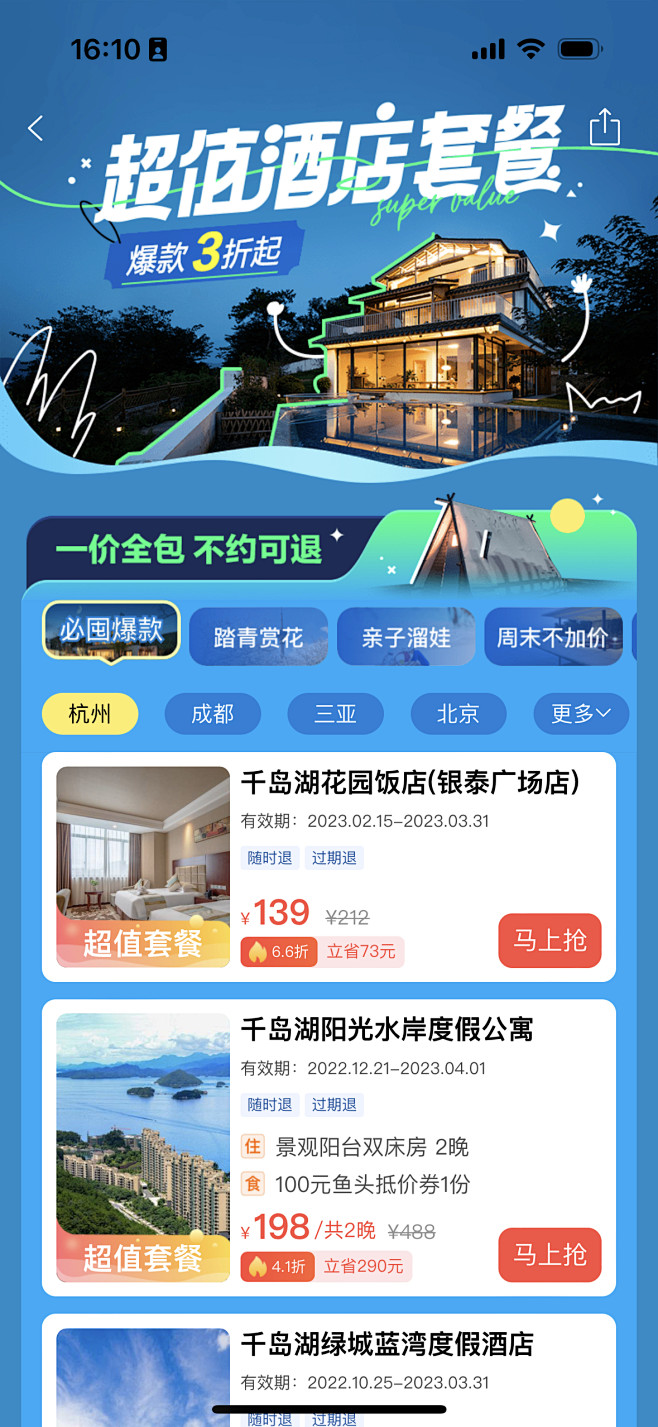This screenshot has height=1427, width=658.
Task: Tap 马上抢 for 千岛湖阳光水岸度假公寓
Action: 550,1255
